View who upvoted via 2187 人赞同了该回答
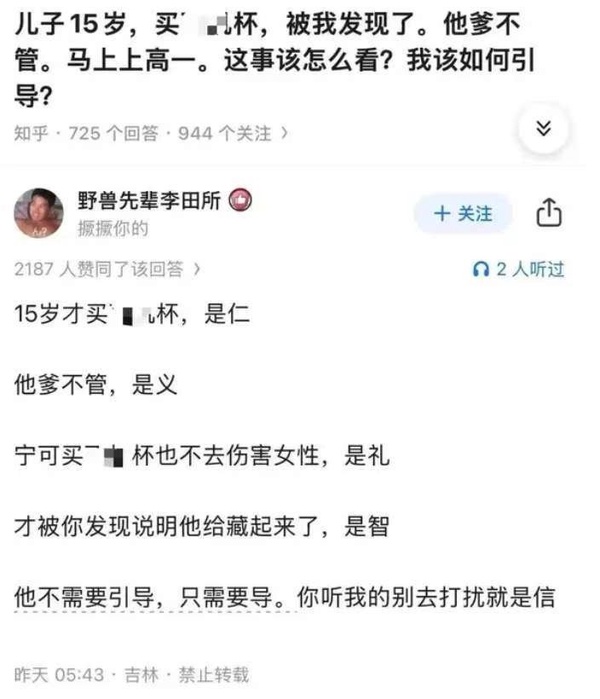This screenshot has height=699, width=600. (x=108, y=269)
